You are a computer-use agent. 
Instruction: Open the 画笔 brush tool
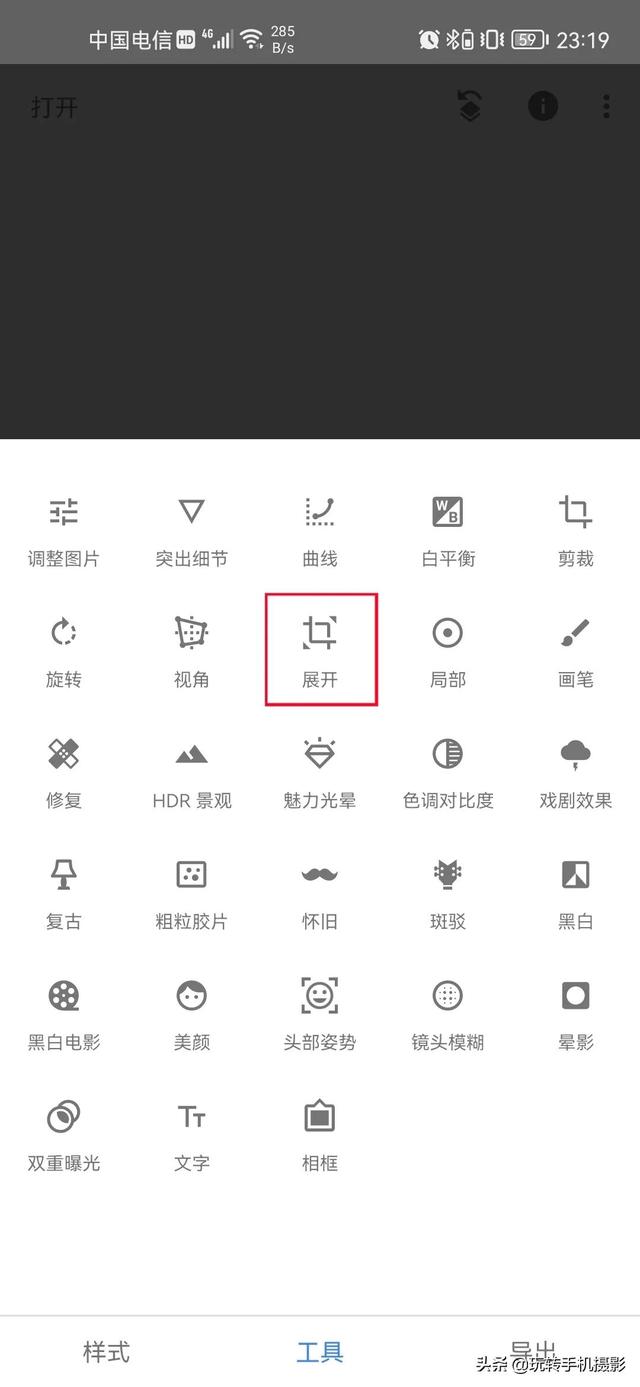tap(576, 654)
